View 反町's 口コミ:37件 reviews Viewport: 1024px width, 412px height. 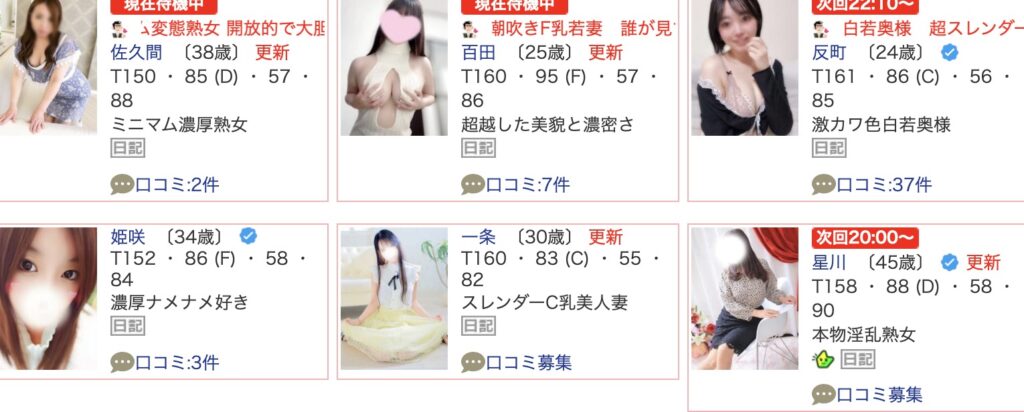click(872, 185)
